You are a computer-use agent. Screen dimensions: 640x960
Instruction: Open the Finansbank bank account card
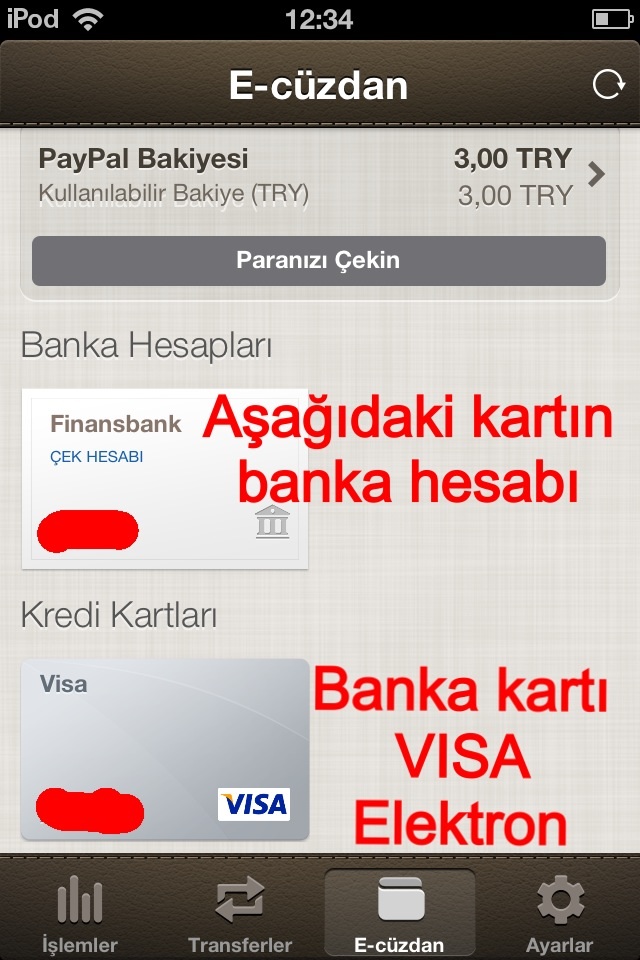coord(165,478)
